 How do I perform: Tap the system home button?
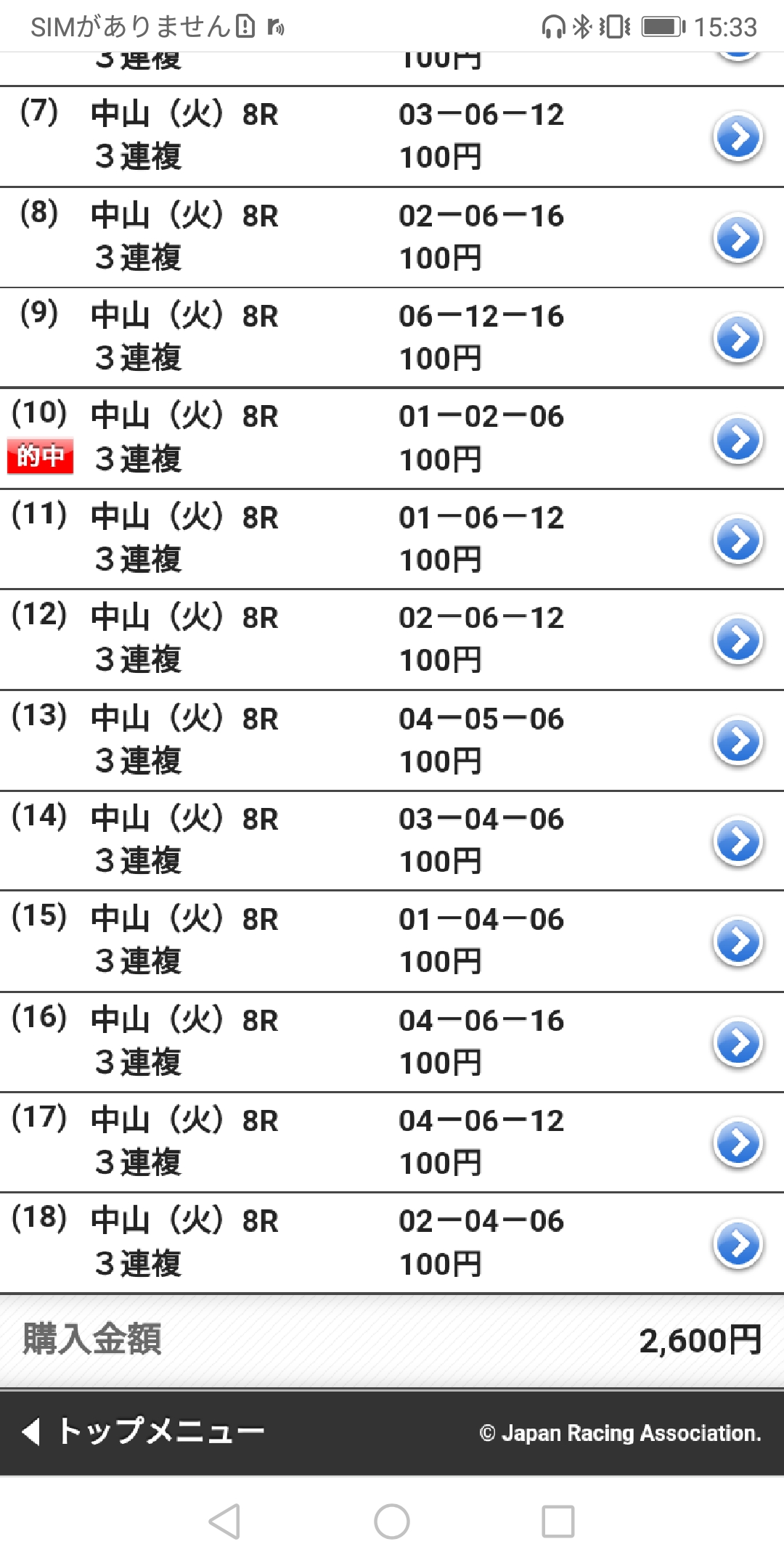(x=392, y=1521)
